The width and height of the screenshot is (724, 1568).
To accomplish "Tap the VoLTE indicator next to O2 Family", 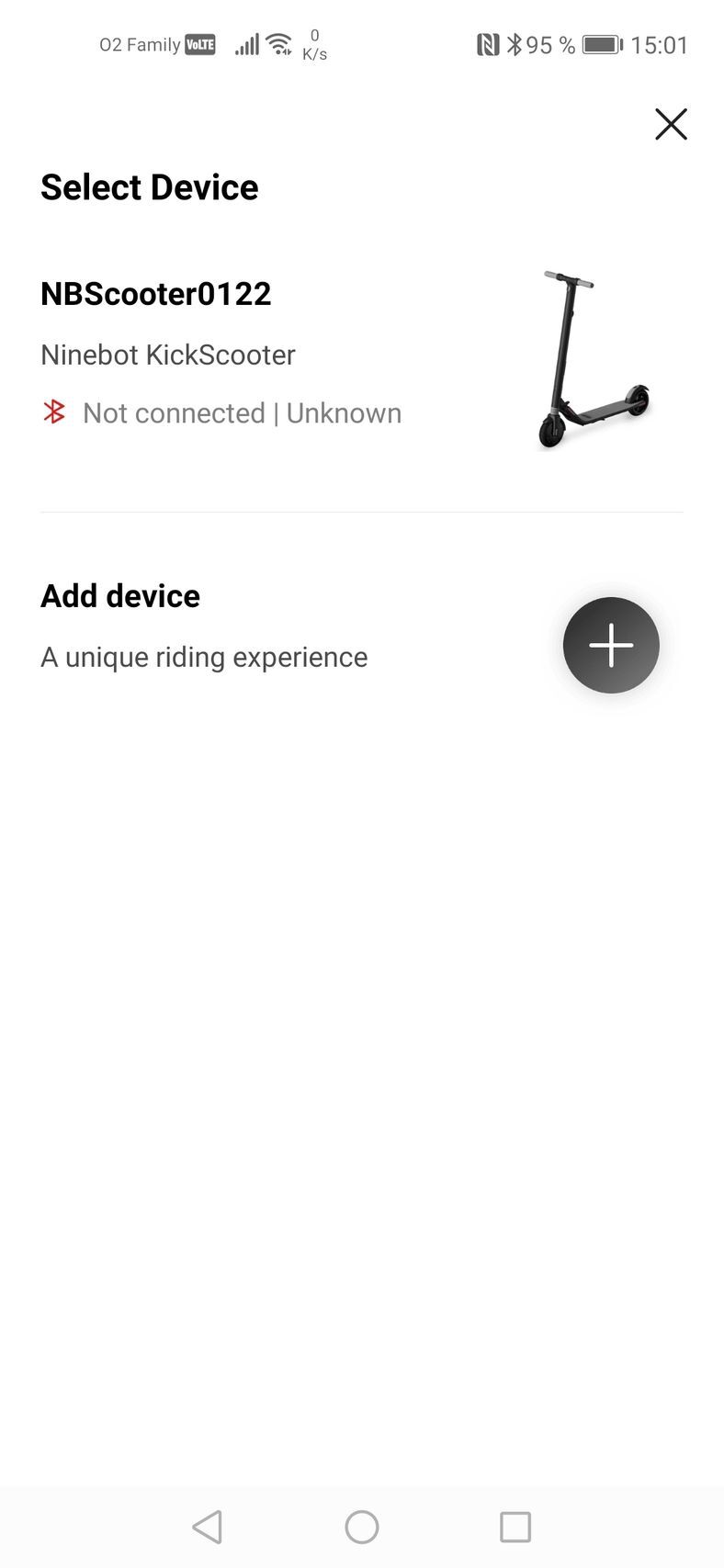I will 199,44.
